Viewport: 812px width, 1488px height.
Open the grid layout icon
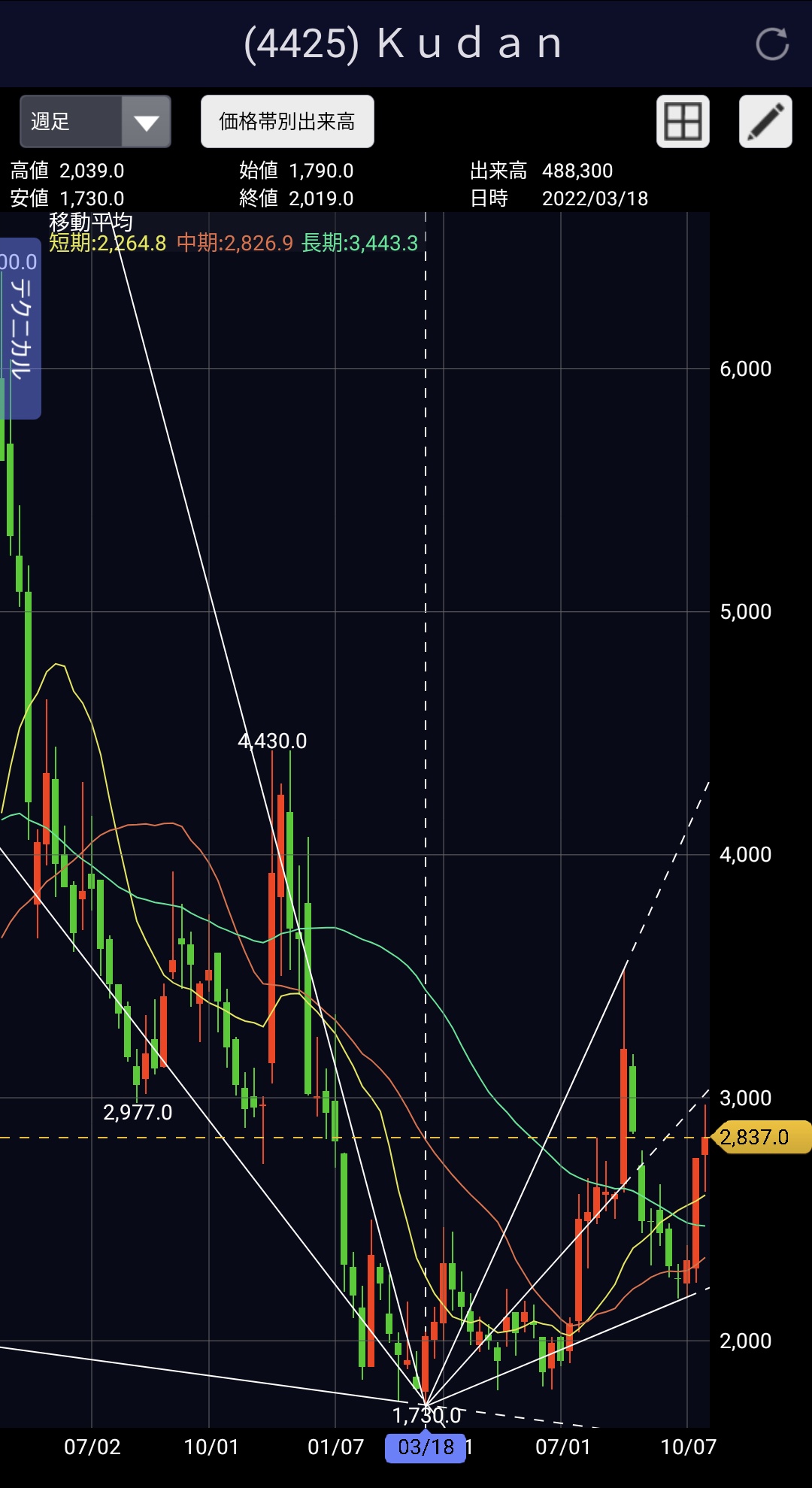[683, 121]
